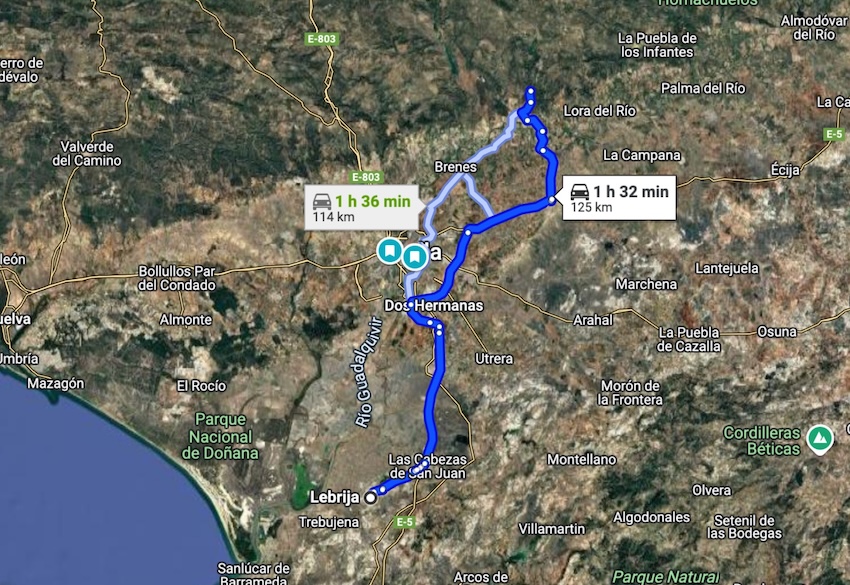Tap the Lebrija route endpoint marker
Viewport: 850px width, 585px height.
371,496
